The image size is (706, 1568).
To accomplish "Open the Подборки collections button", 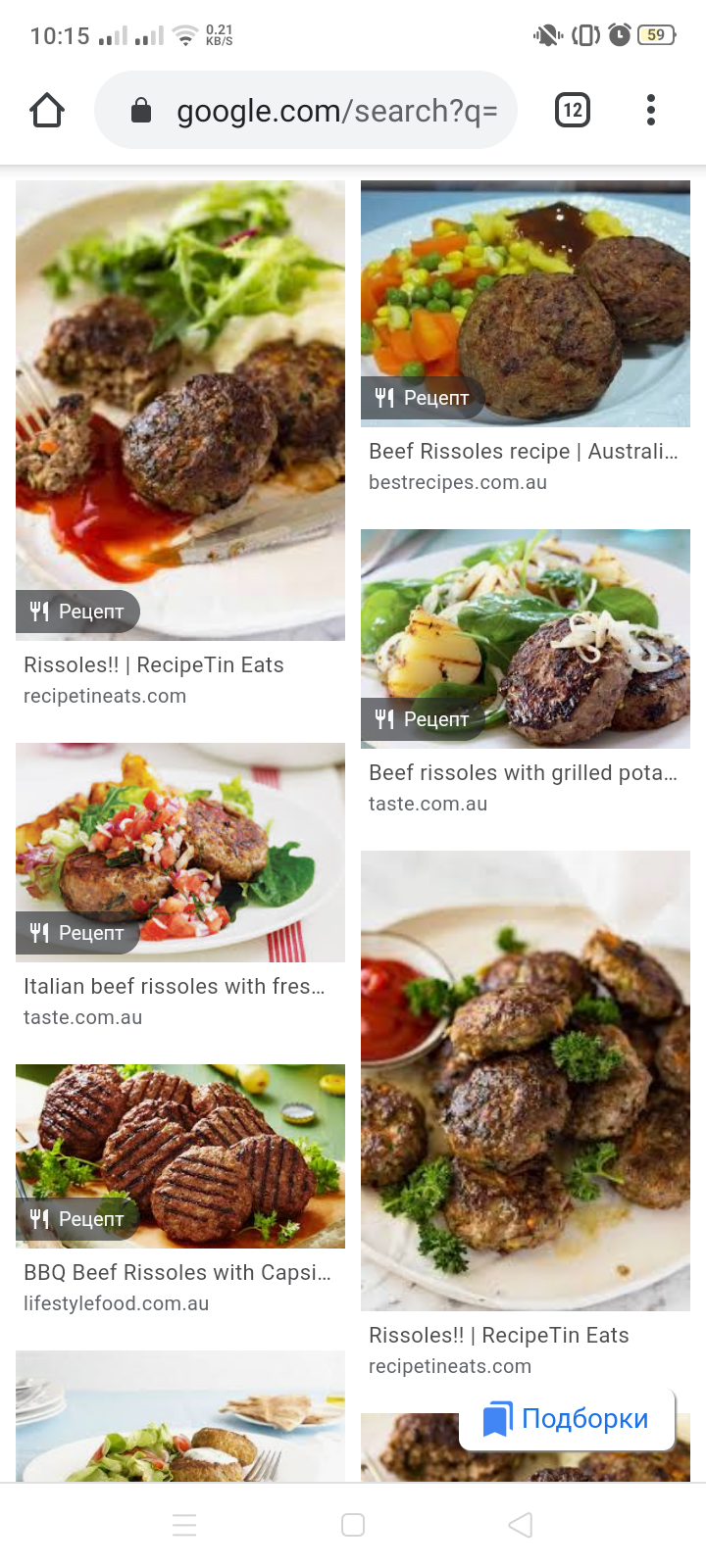I will 567,1418.
